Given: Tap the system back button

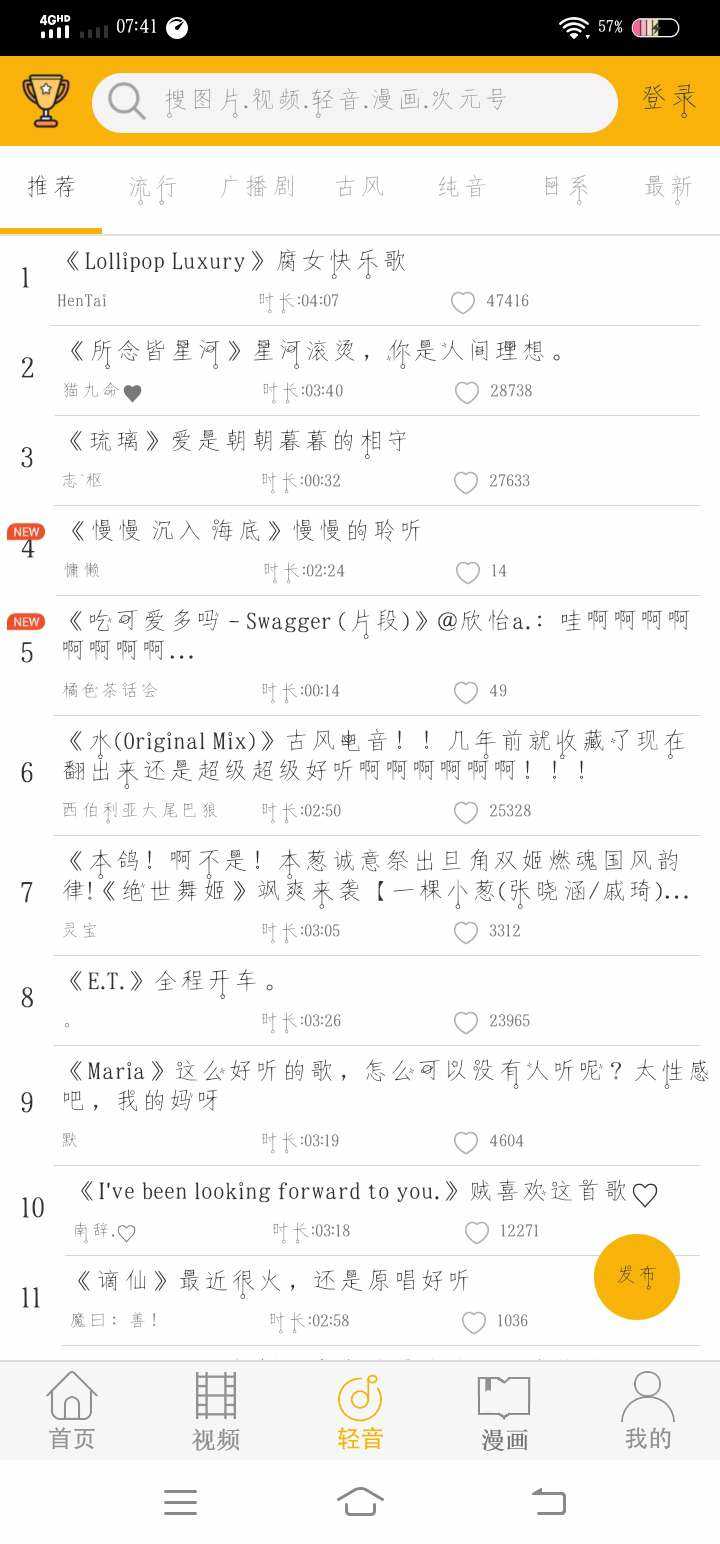Looking at the screenshot, I should point(548,1501).
